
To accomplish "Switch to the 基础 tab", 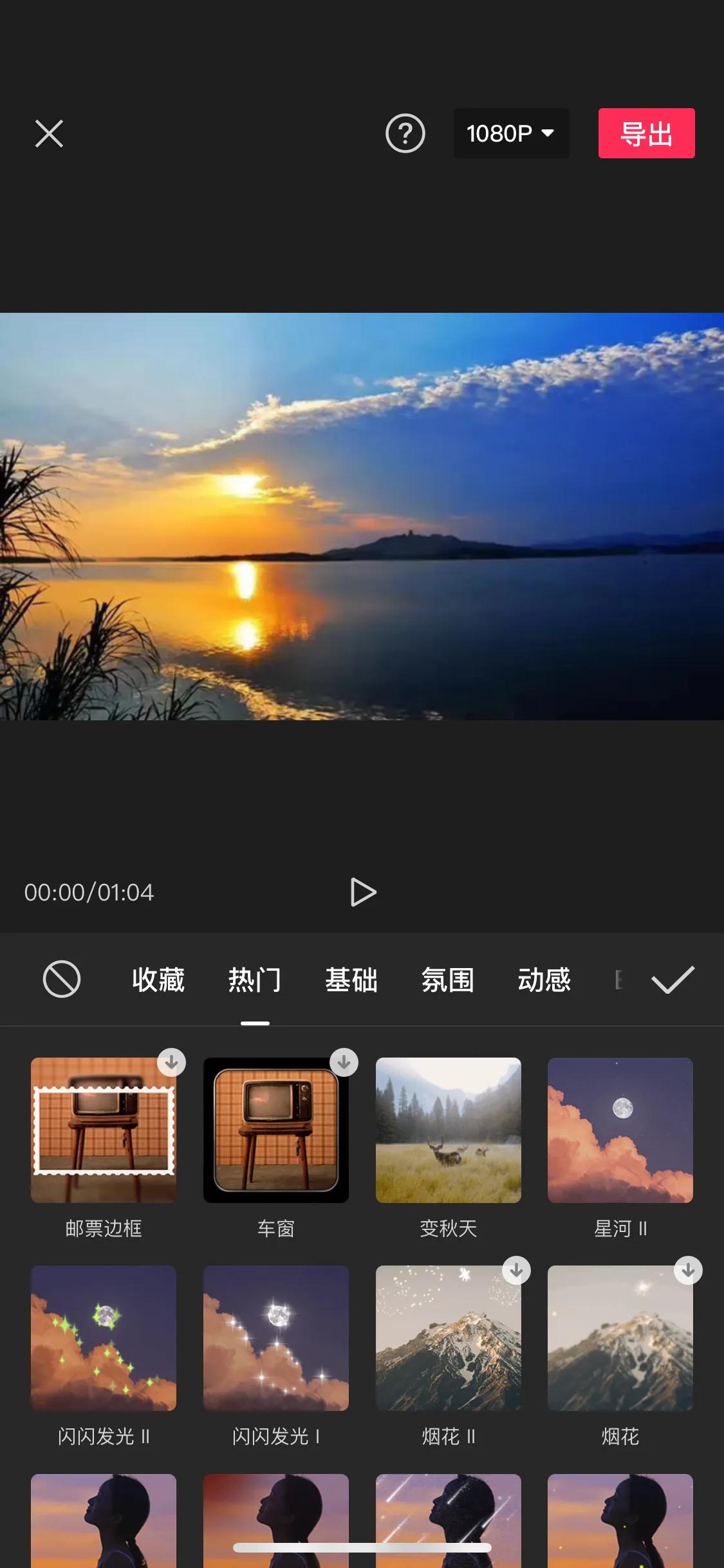I will point(352,980).
